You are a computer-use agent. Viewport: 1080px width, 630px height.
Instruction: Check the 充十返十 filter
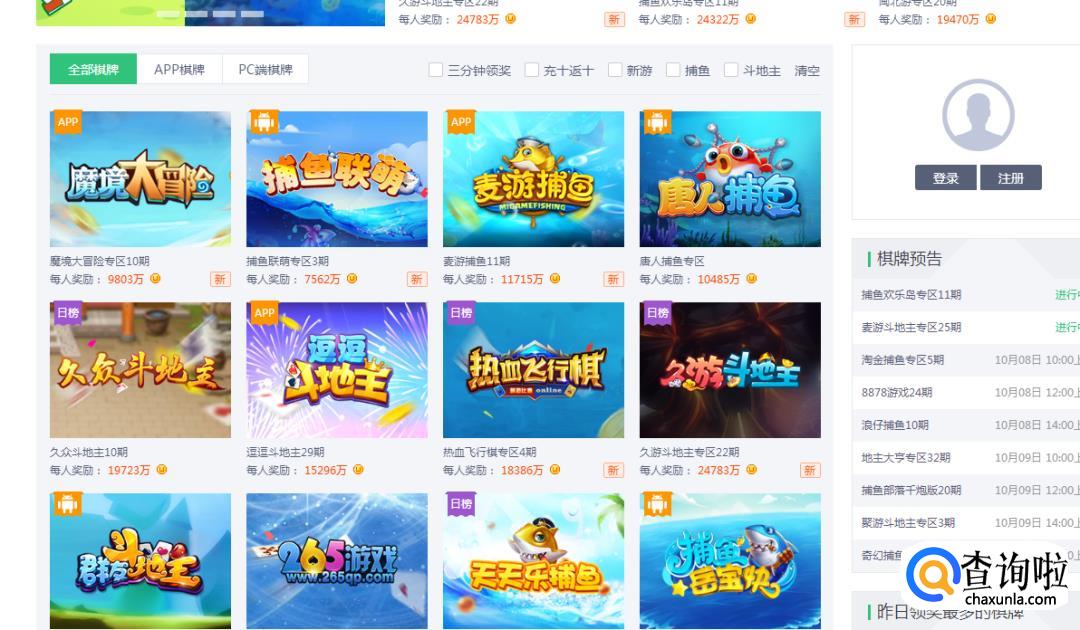tap(532, 70)
